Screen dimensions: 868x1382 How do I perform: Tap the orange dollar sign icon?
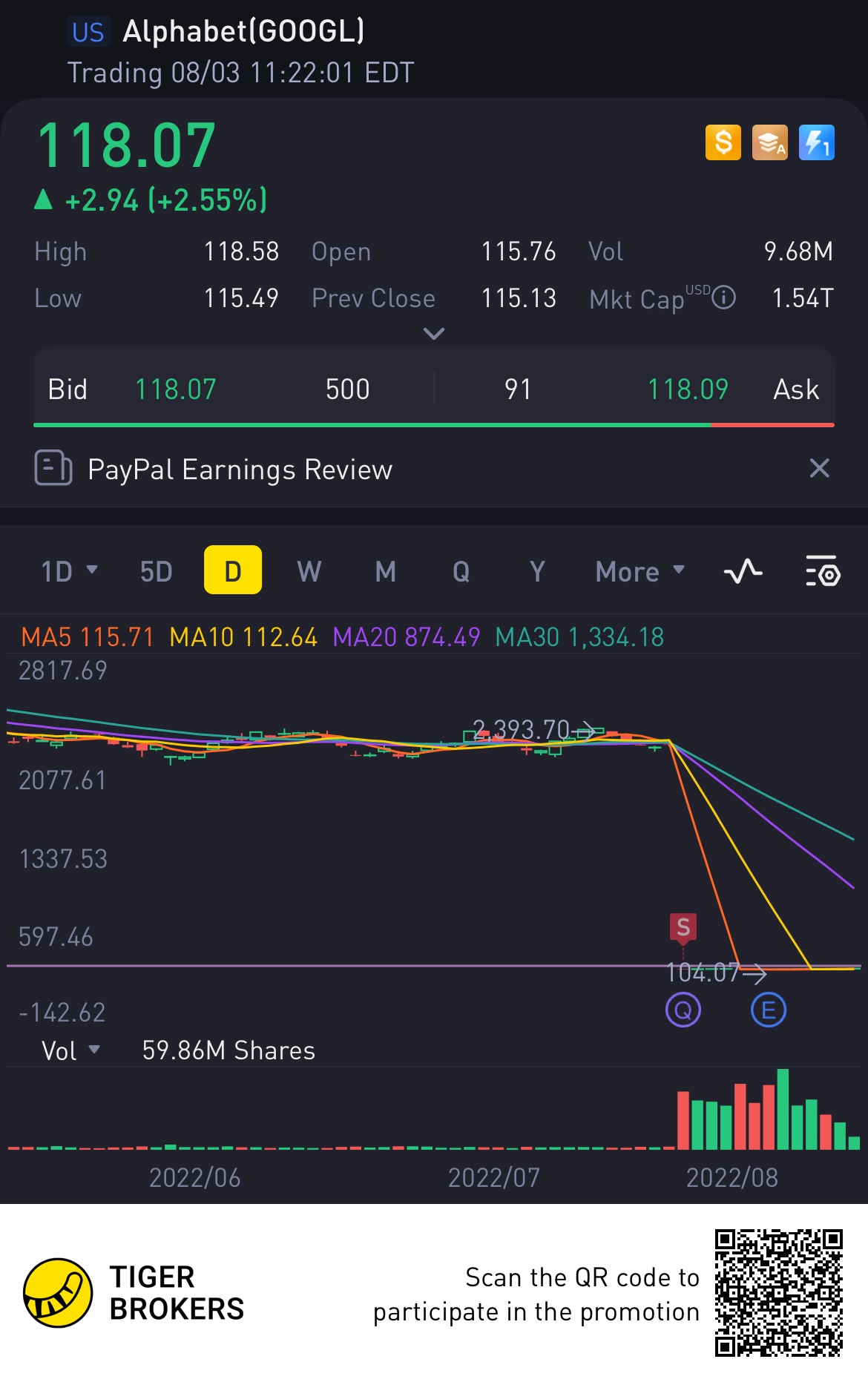click(723, 142)
